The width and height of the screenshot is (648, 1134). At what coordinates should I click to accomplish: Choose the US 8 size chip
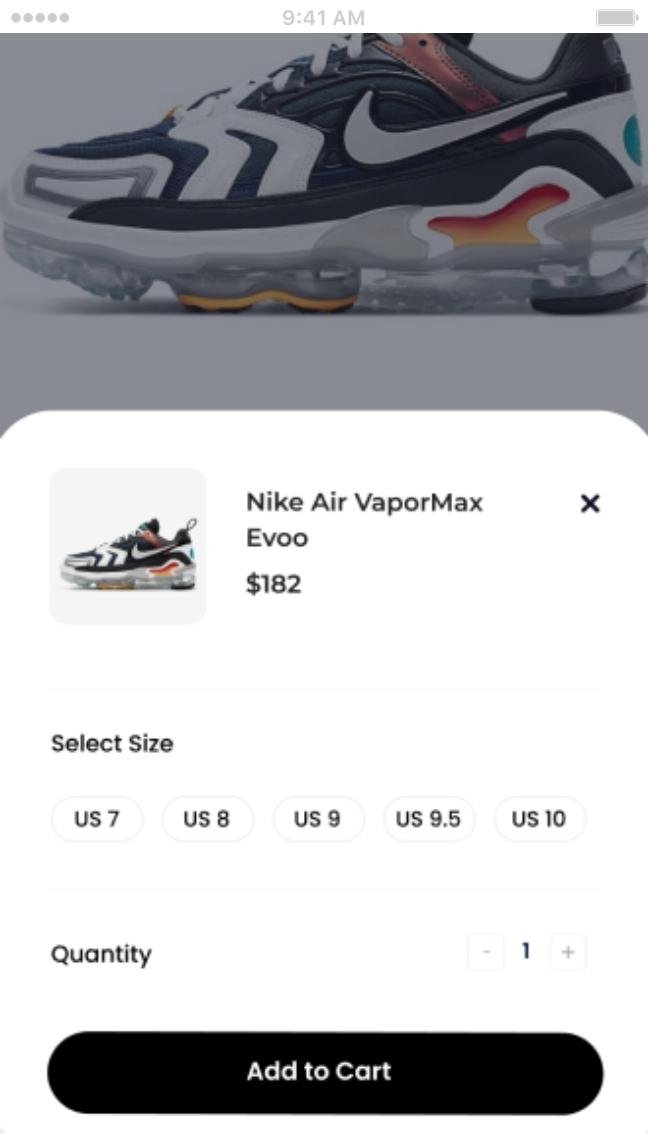207,819
